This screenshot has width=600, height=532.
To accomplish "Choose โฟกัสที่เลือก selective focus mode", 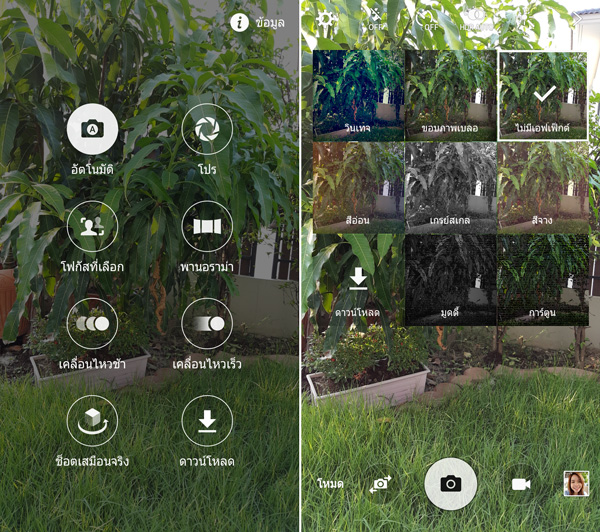I will coord(92,228).
